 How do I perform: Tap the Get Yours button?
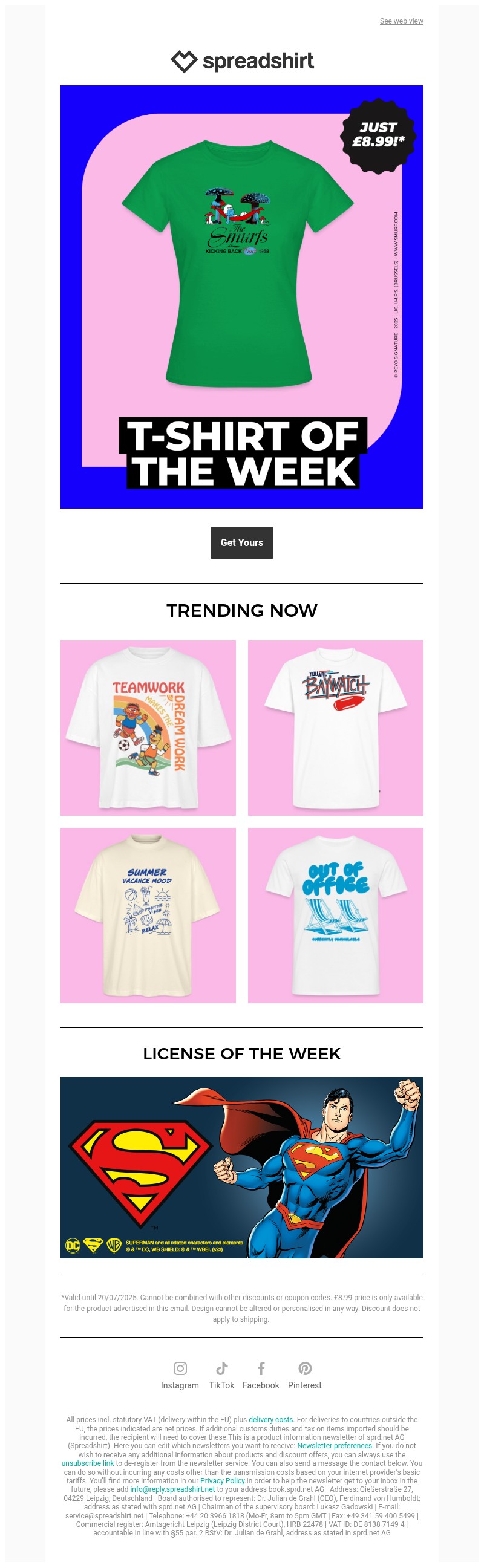point(241,542)
